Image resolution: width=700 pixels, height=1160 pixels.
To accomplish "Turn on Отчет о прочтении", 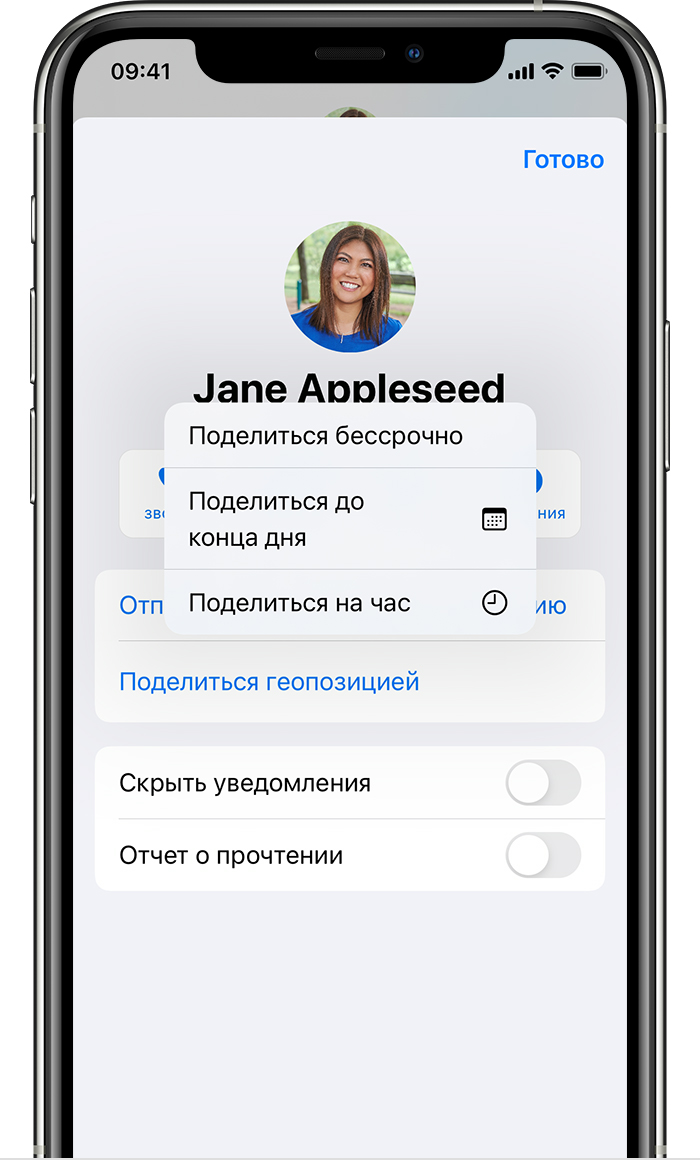I will pos(542,856).
